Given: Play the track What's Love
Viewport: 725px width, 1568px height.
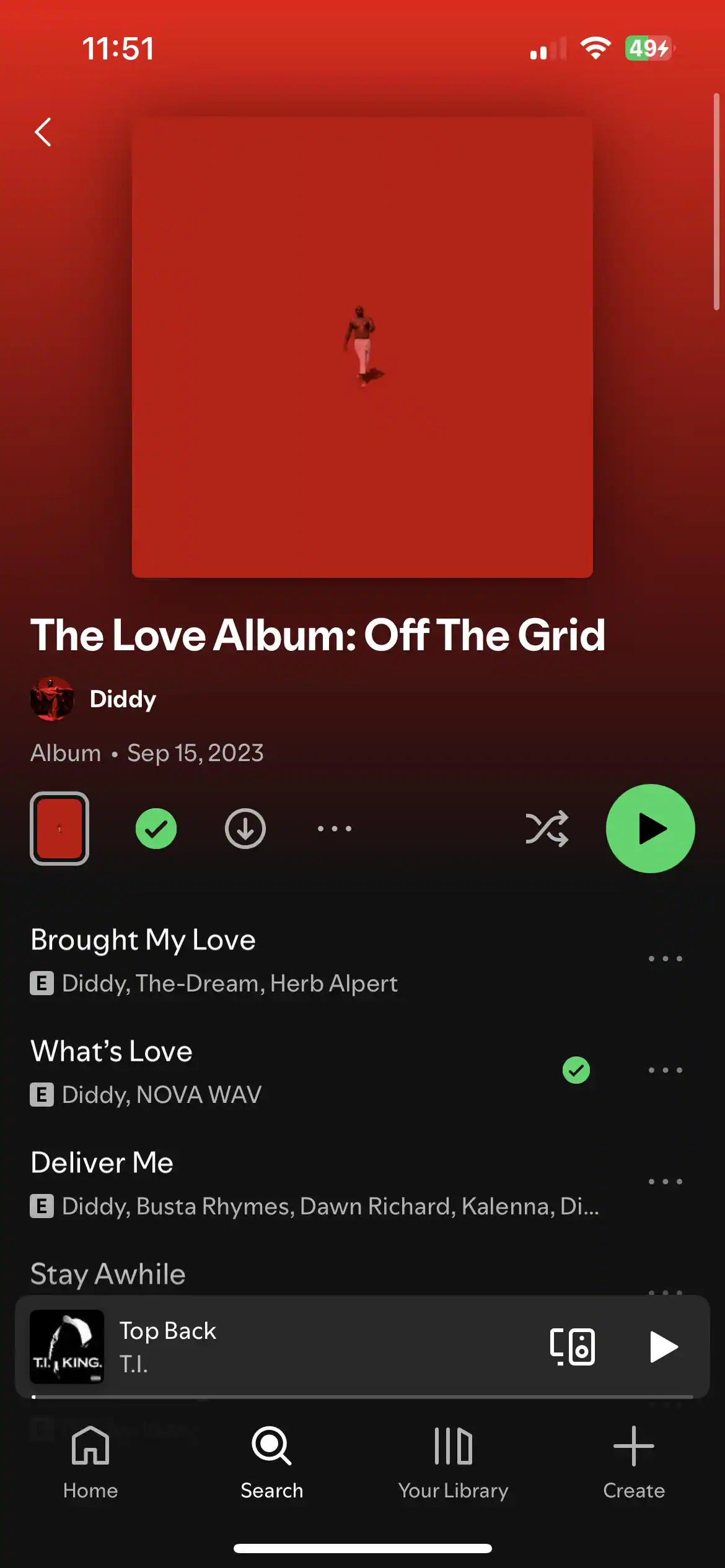Looking at the screenshot, I should (248, 1070).
